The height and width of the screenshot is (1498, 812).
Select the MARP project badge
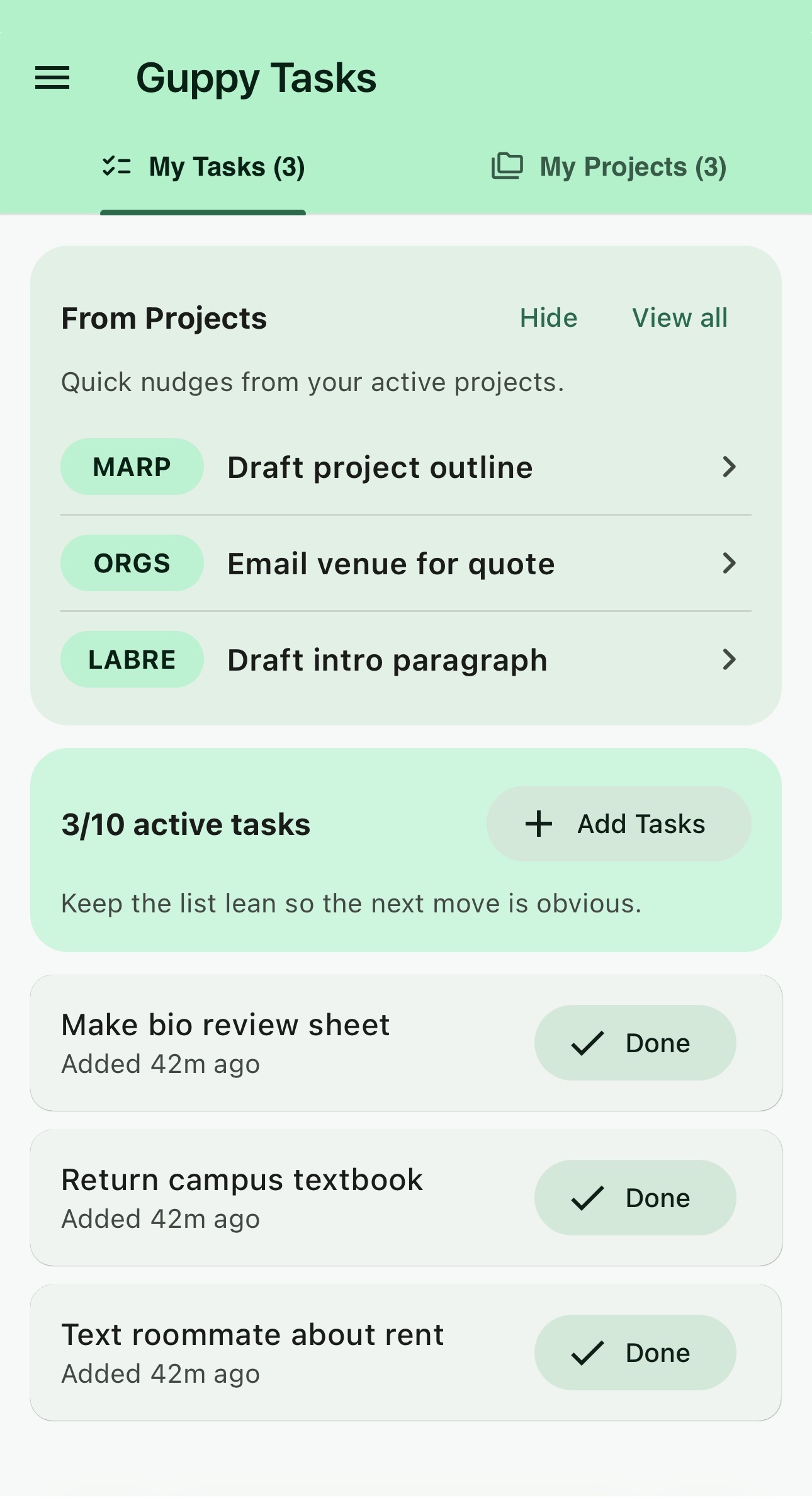point(132,466)
